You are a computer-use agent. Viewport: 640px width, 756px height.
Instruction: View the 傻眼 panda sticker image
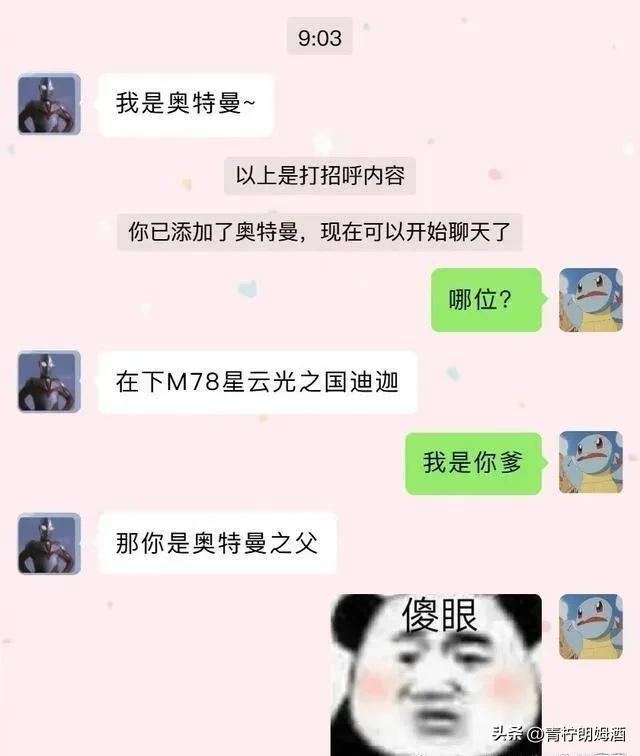[x=436, y=672]
